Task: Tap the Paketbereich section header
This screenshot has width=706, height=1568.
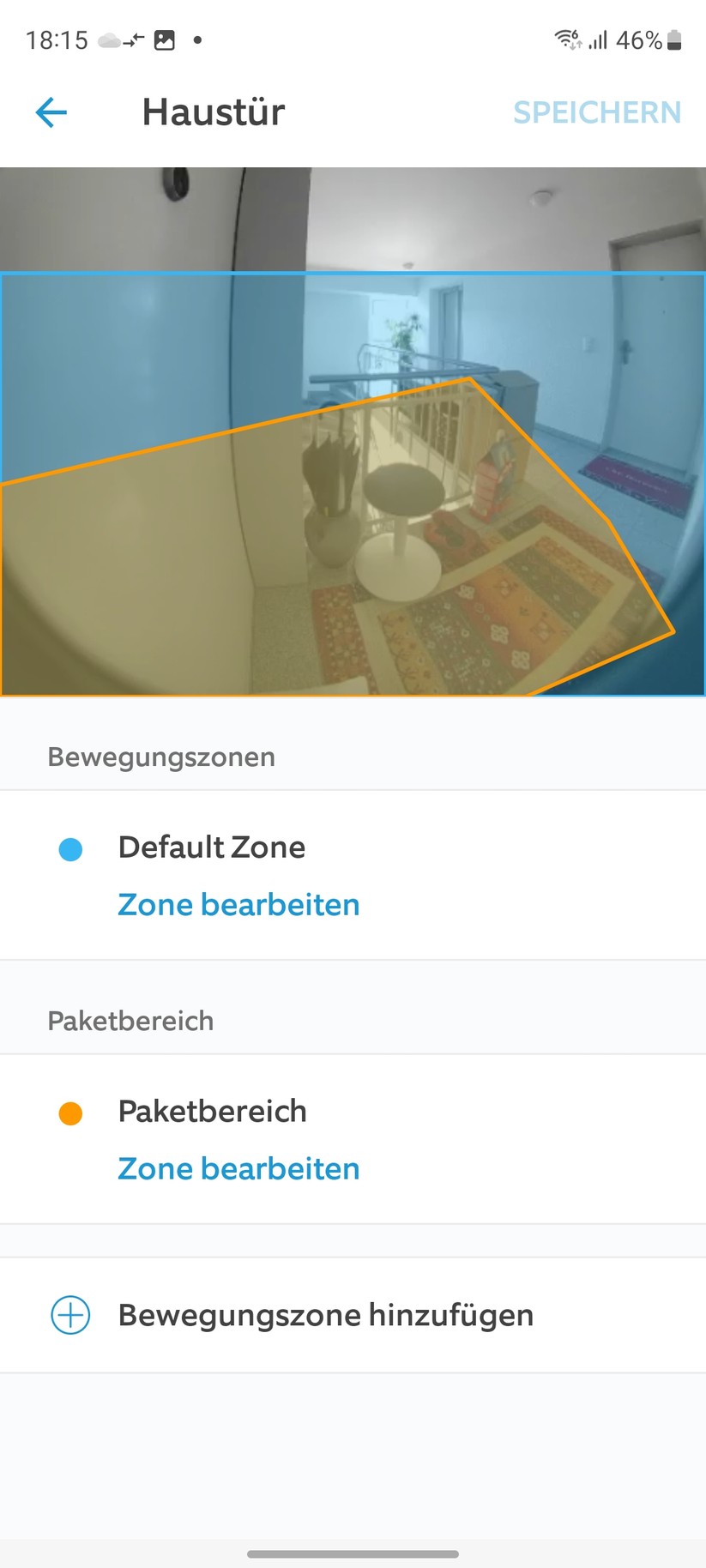Action: point(130,1021)
